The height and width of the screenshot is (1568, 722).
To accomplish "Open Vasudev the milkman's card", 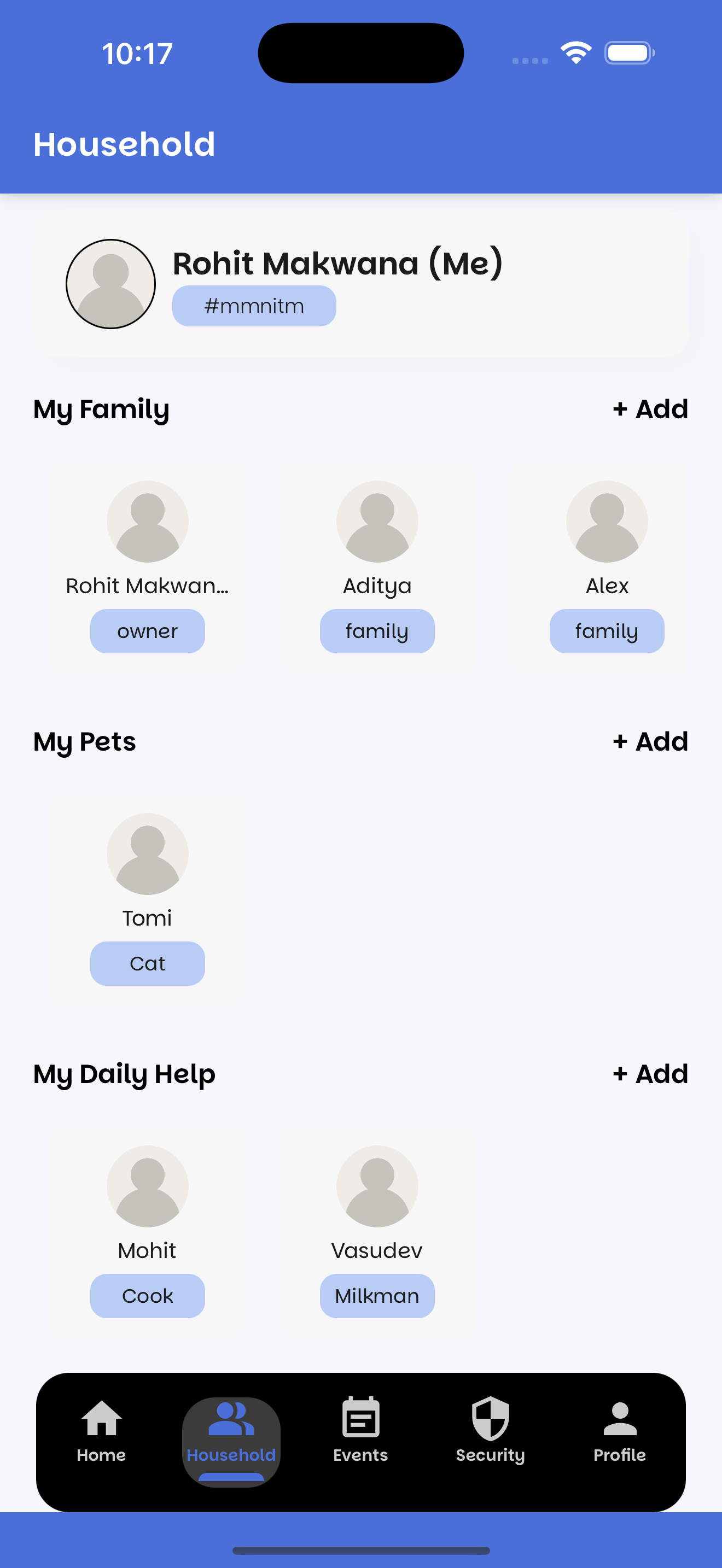I will 377,1231.
